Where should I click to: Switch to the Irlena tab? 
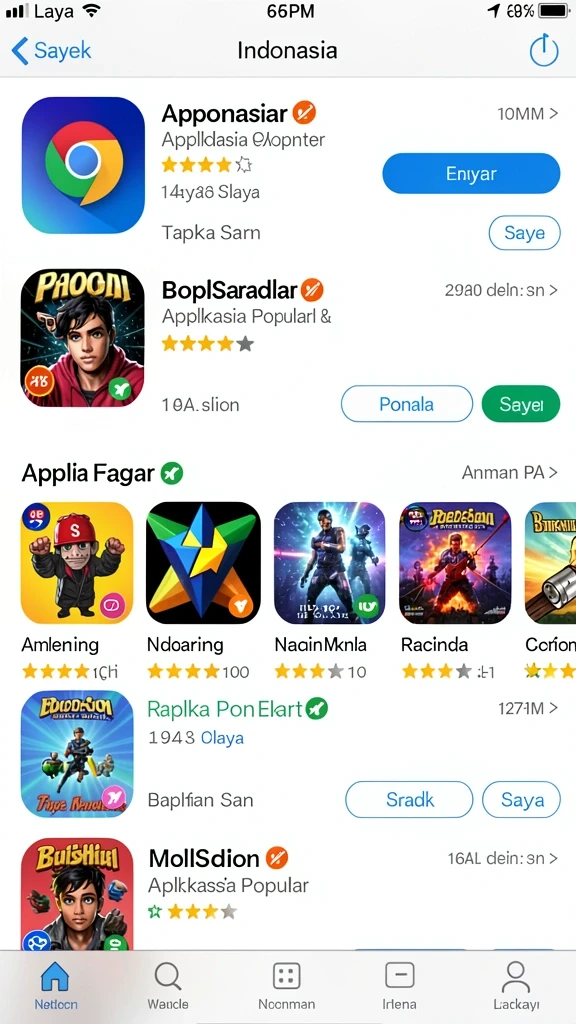coord(400,985)
